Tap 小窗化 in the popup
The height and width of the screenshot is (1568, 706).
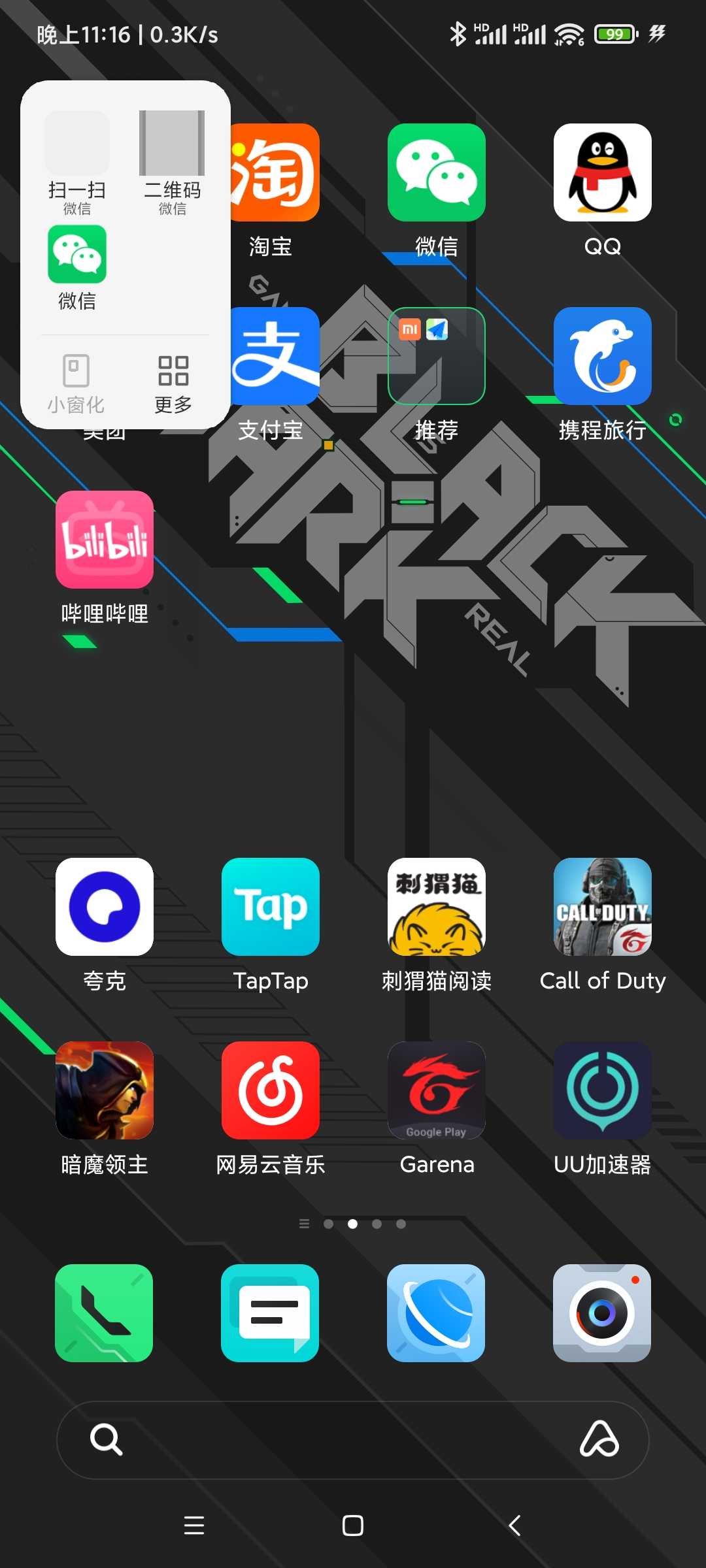click(x=76, y=384)
